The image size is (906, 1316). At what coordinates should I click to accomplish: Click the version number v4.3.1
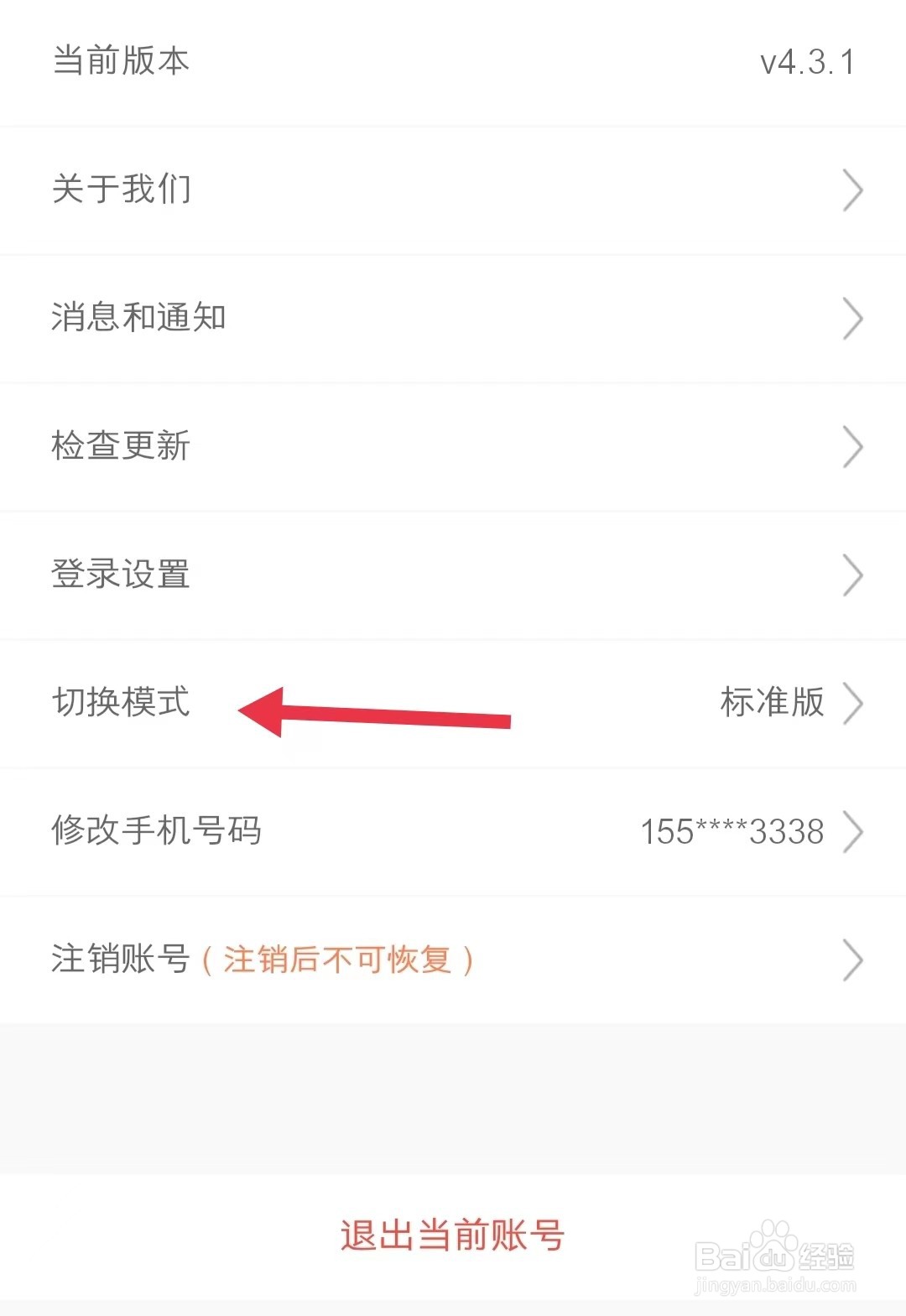(x=805, y=61)
